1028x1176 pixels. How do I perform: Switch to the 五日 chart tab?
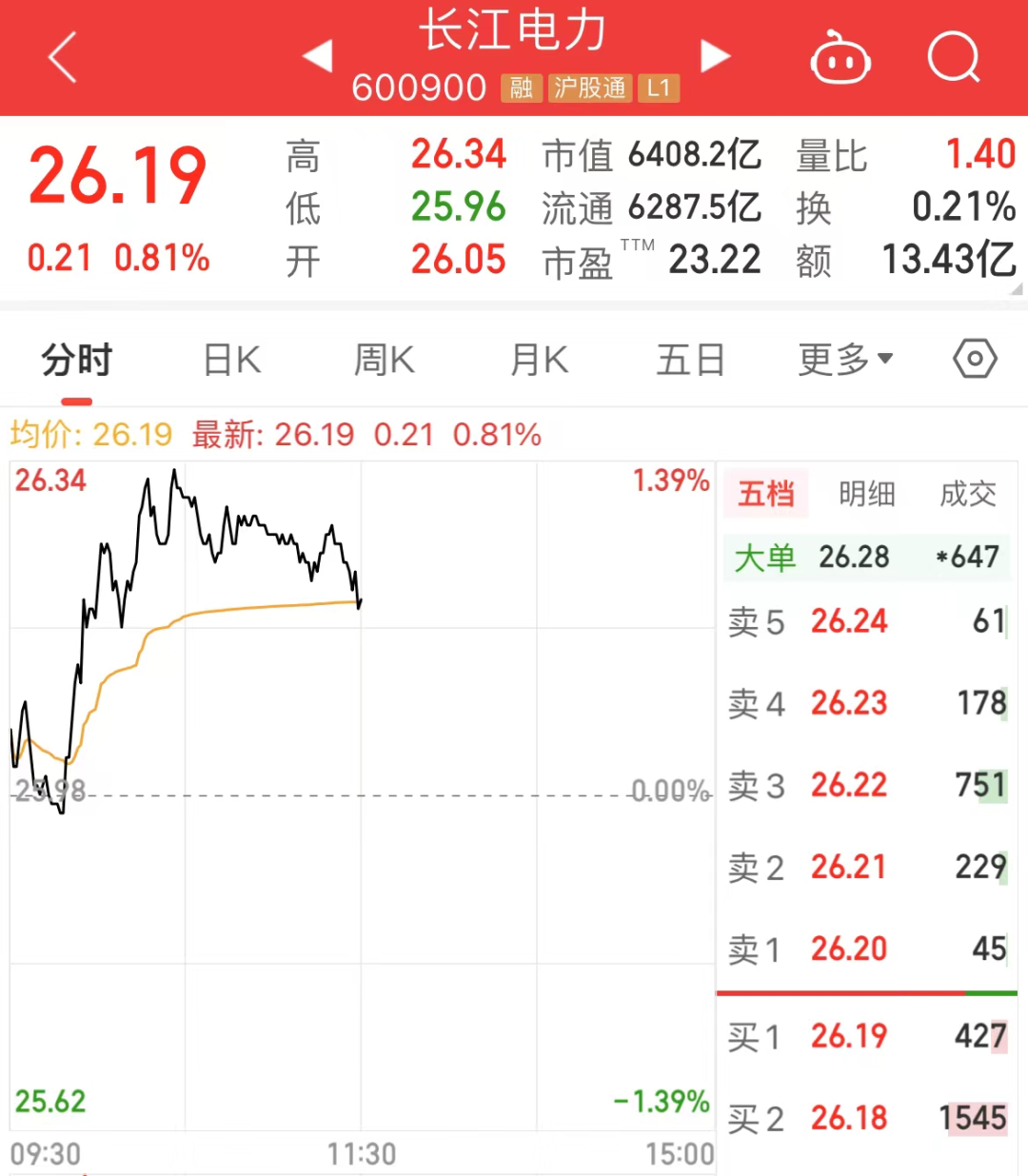click(x=690, y=361)
